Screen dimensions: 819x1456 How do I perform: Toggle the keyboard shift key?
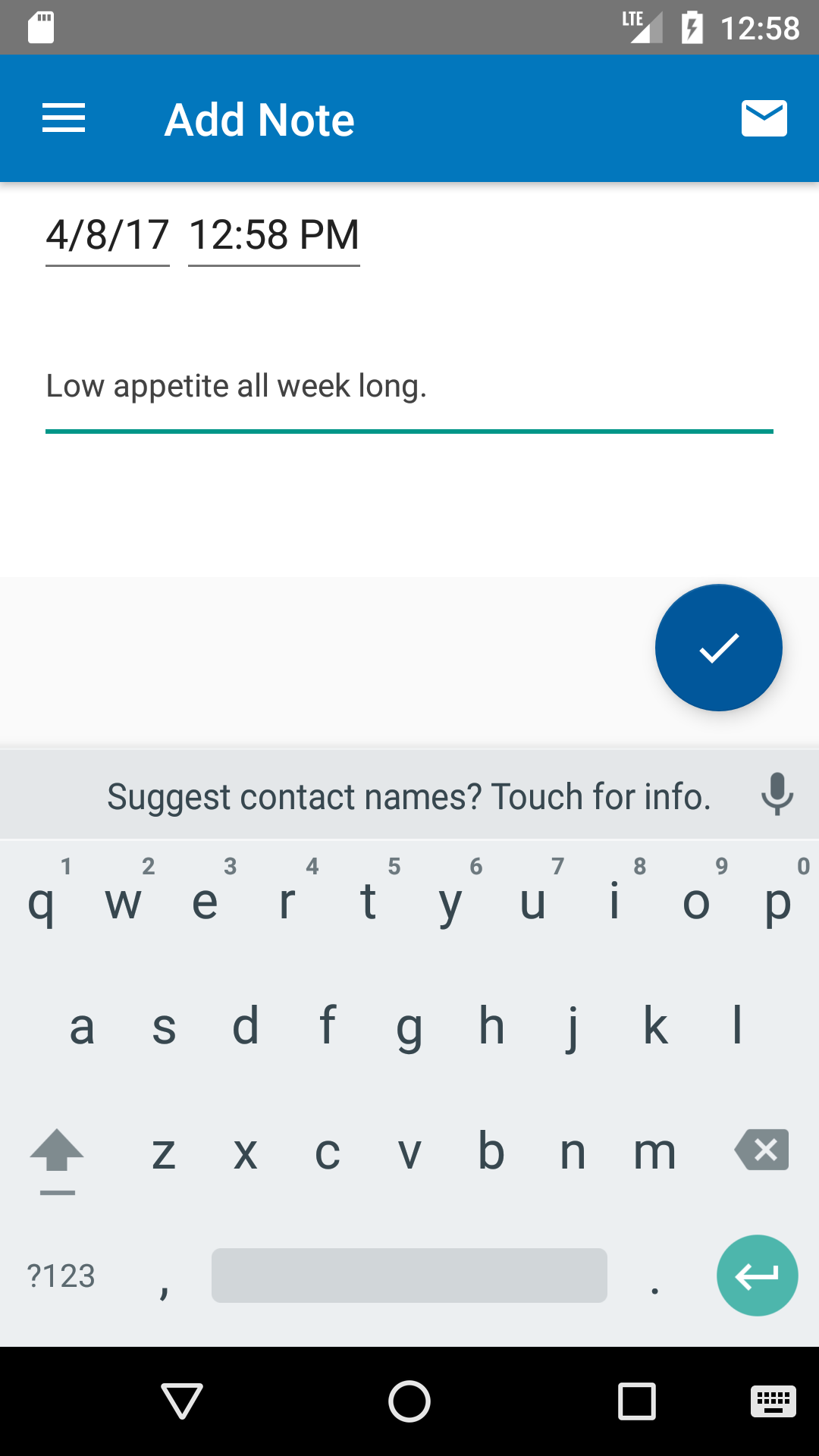57,1153
